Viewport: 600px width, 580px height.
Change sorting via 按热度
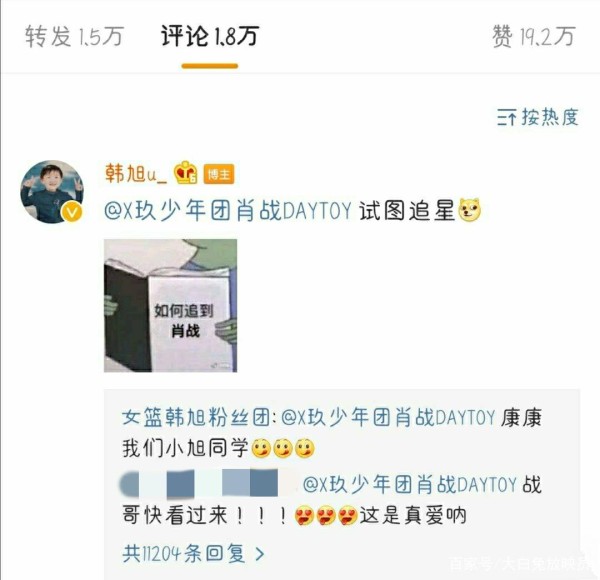(538, 117)
